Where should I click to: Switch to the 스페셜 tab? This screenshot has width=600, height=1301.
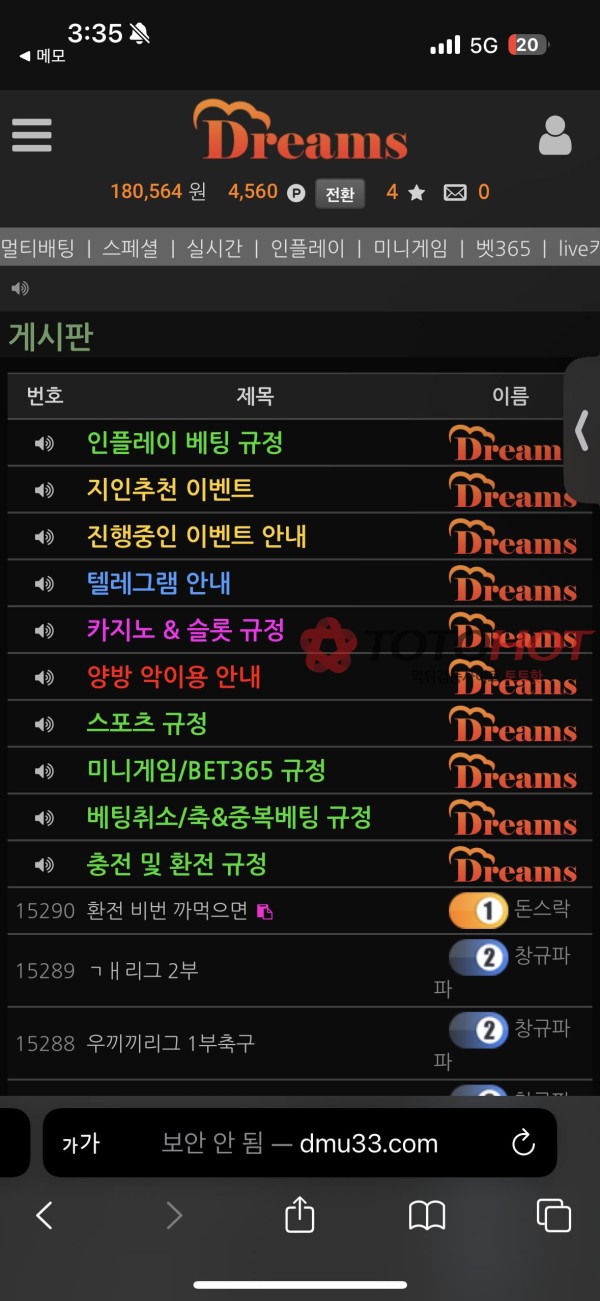(x=130, y=249)
